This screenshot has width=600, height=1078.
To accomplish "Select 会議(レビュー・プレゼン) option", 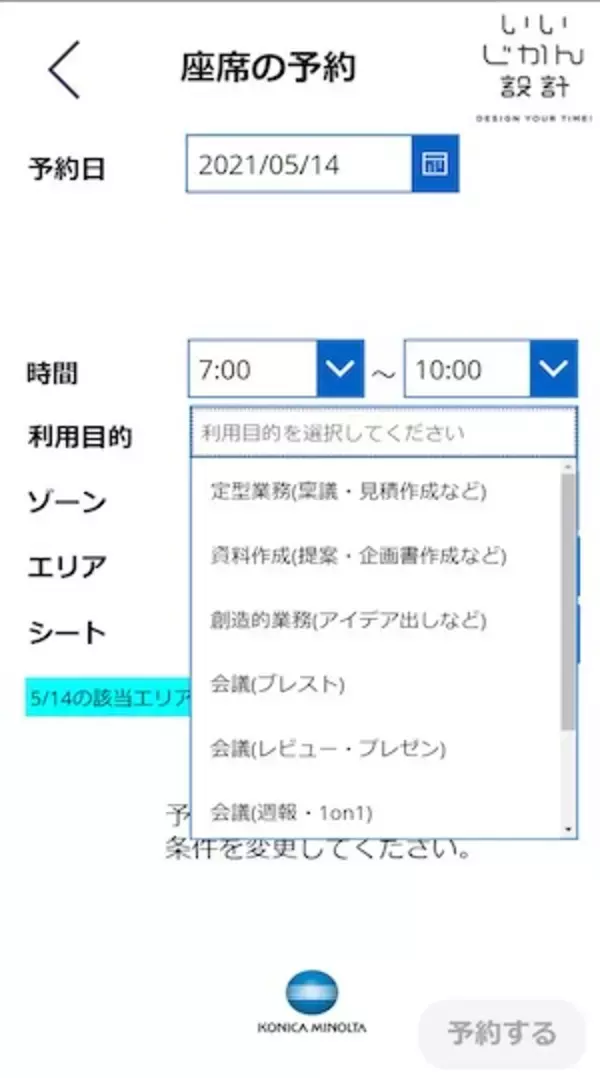I will click(x=328, y=748).
